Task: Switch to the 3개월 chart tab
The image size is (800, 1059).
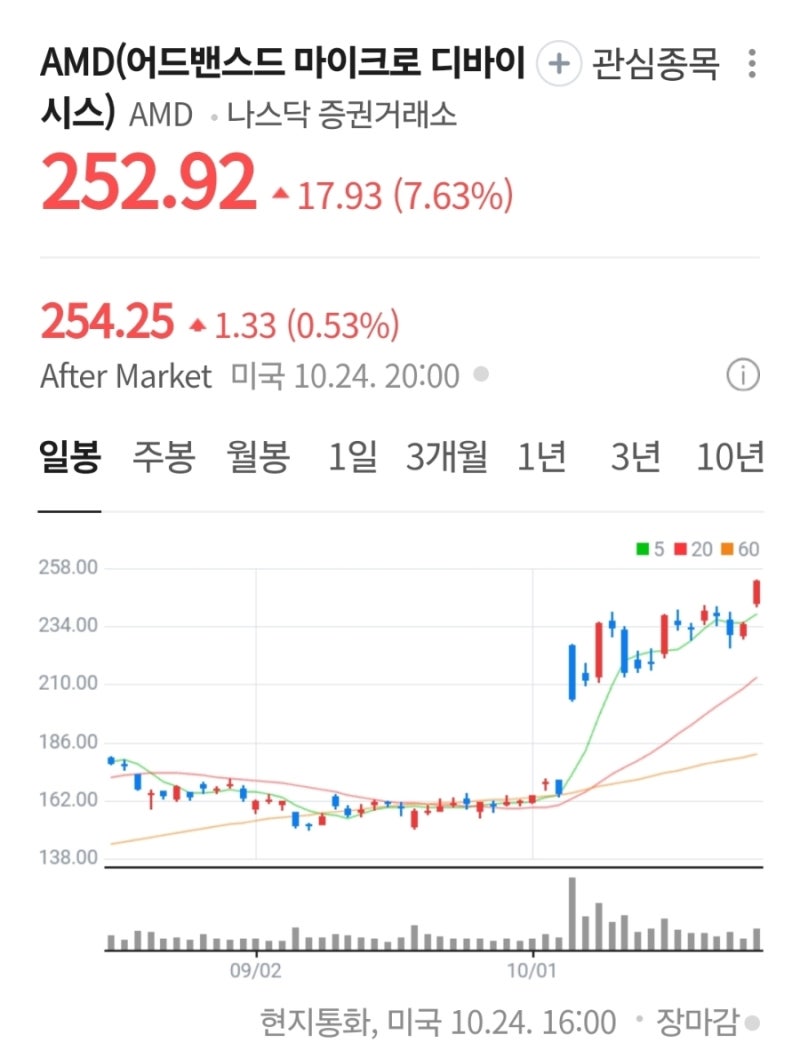Action: click(447, 456)
